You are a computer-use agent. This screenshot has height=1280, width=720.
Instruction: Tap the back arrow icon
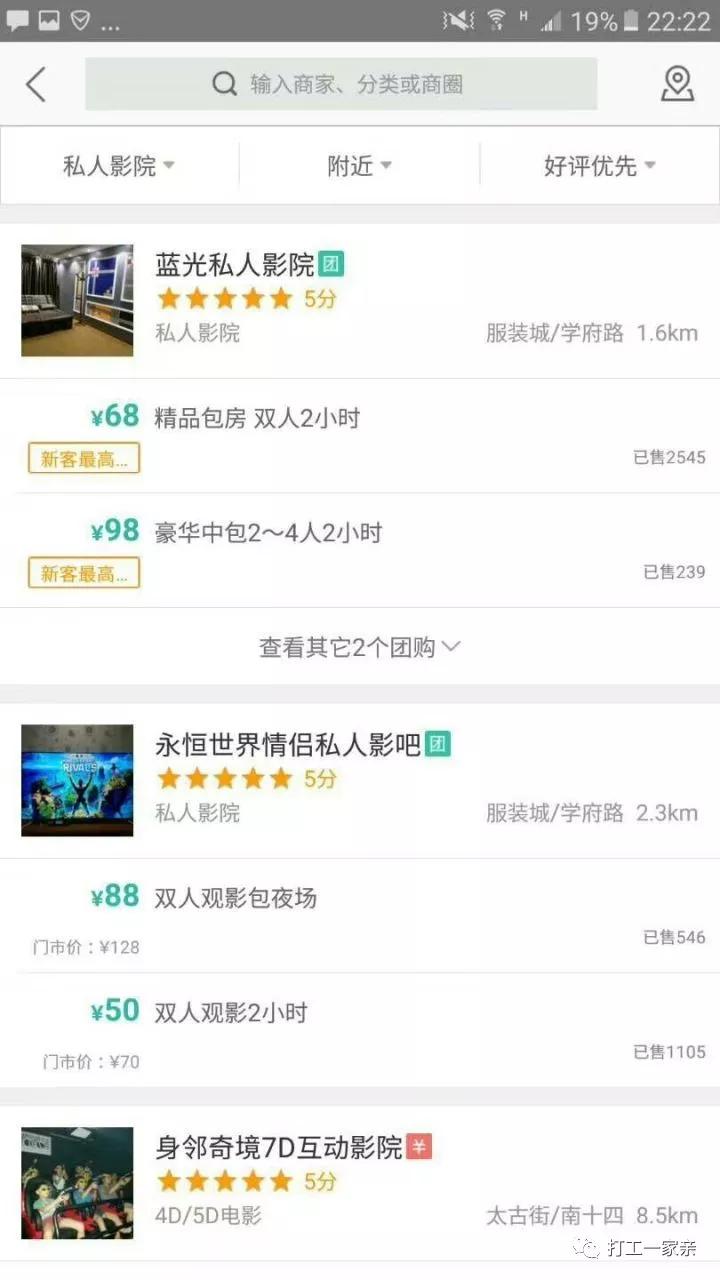pos(37,85)
